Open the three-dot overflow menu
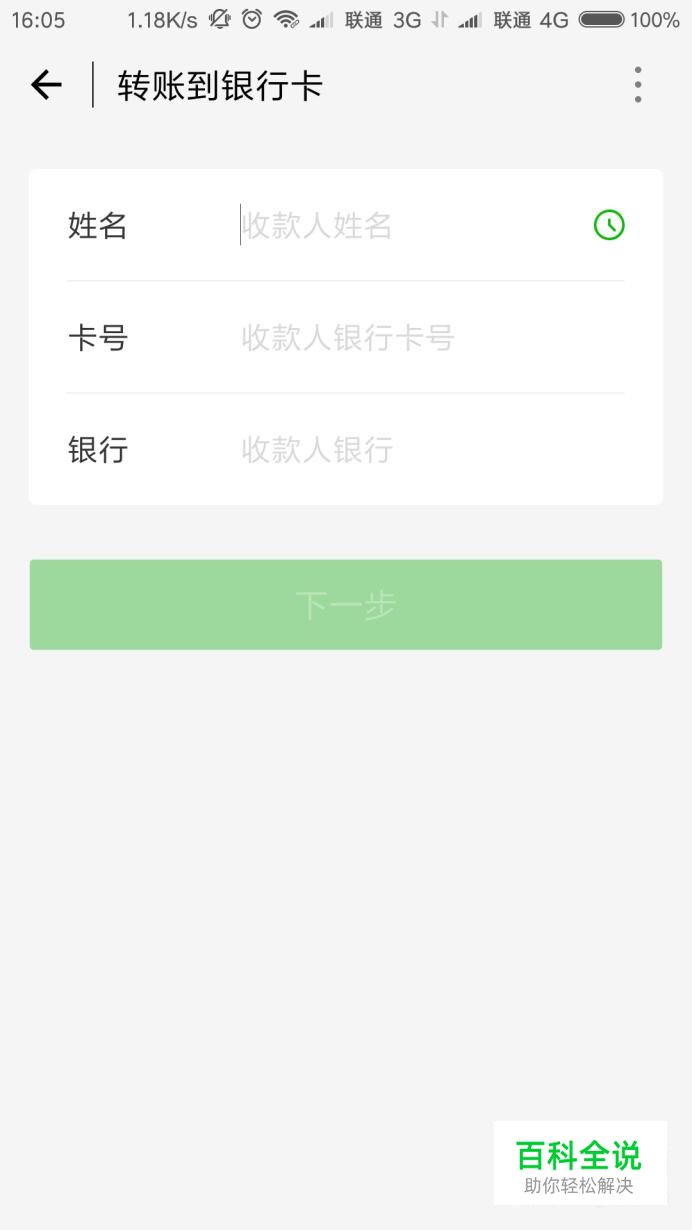 pyautogui.click(x=638, y=85)
